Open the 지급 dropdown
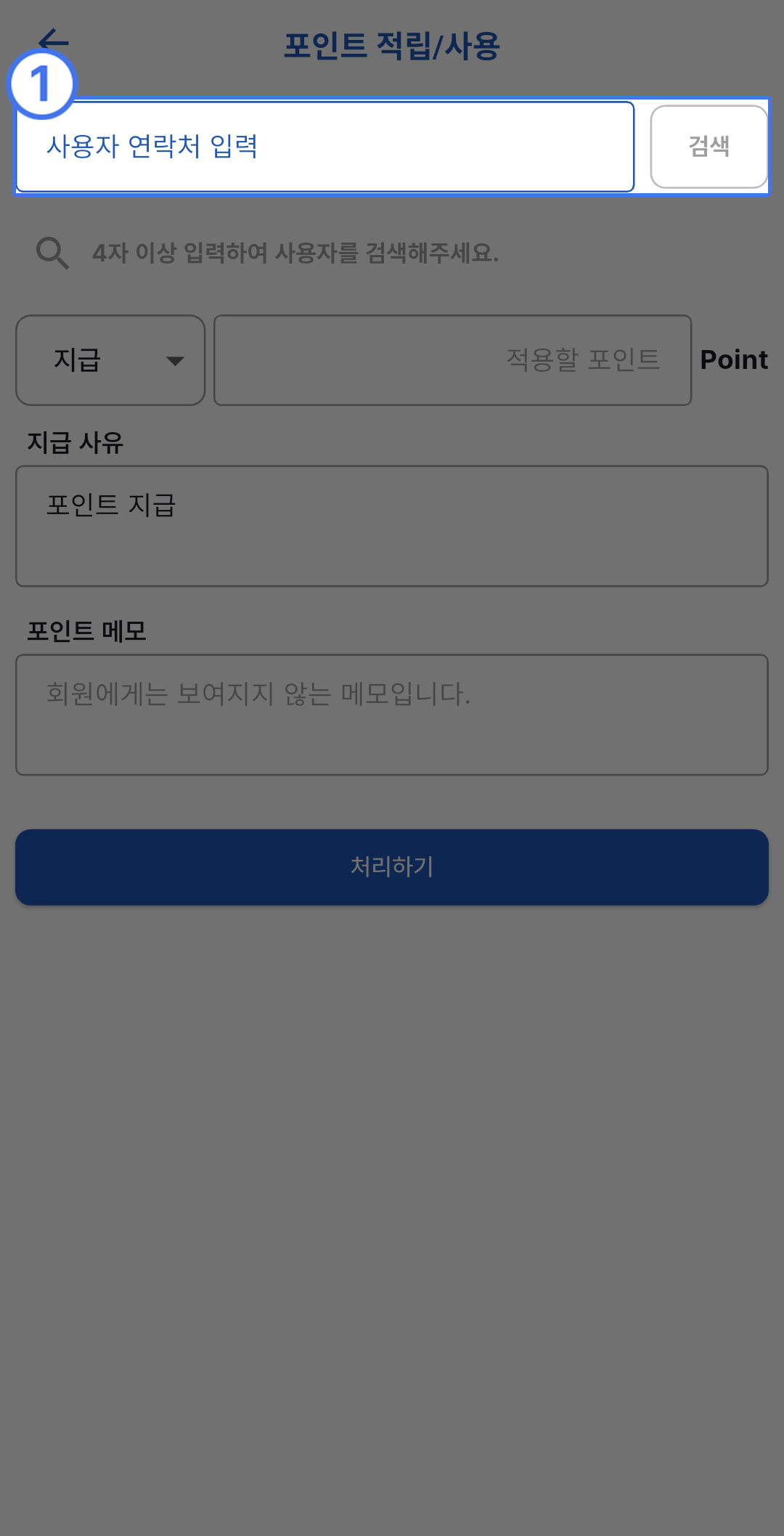The width and height of the screenshot is (784, 1536). (110, 360)
